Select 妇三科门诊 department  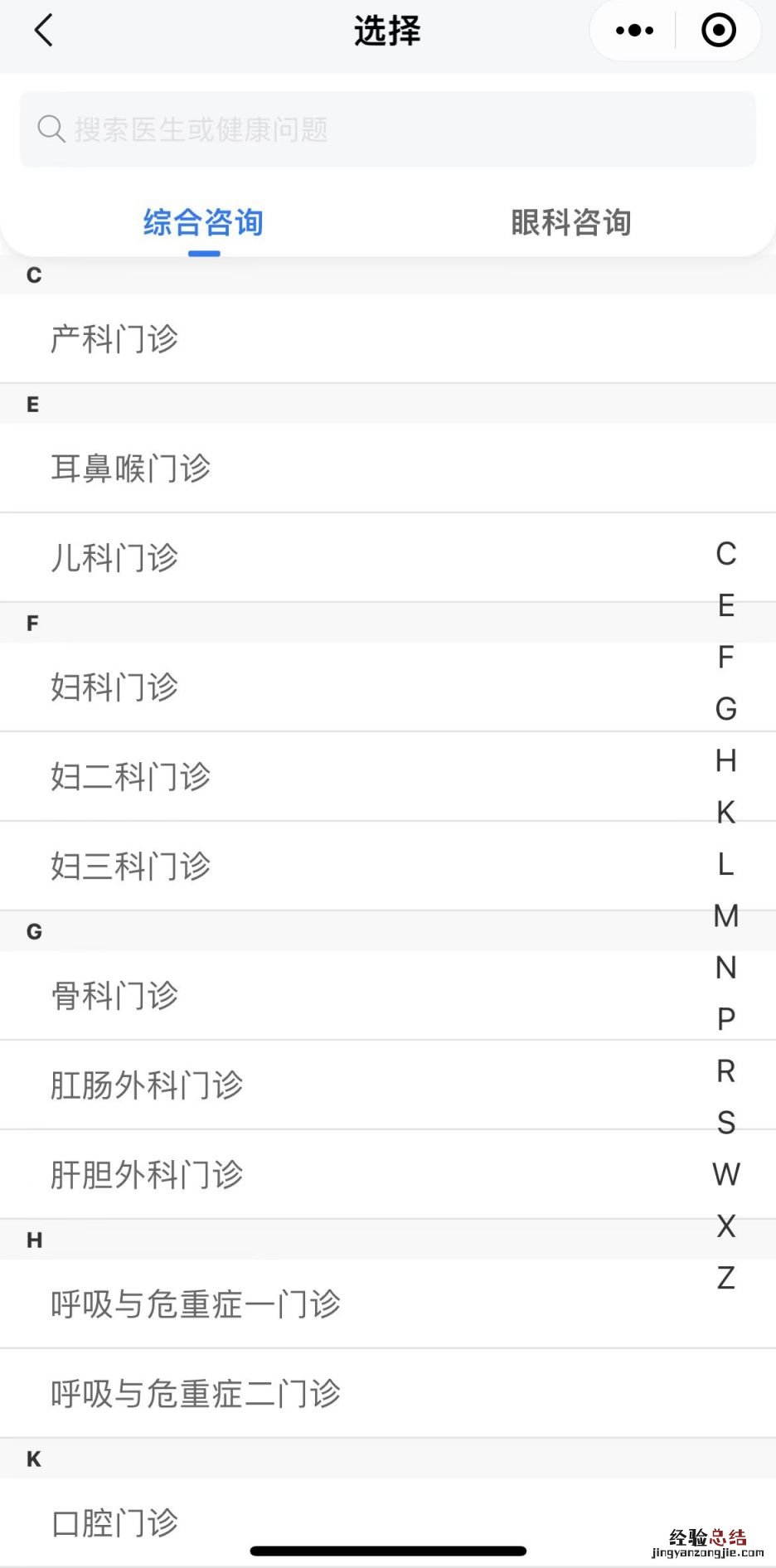point(131,866)
